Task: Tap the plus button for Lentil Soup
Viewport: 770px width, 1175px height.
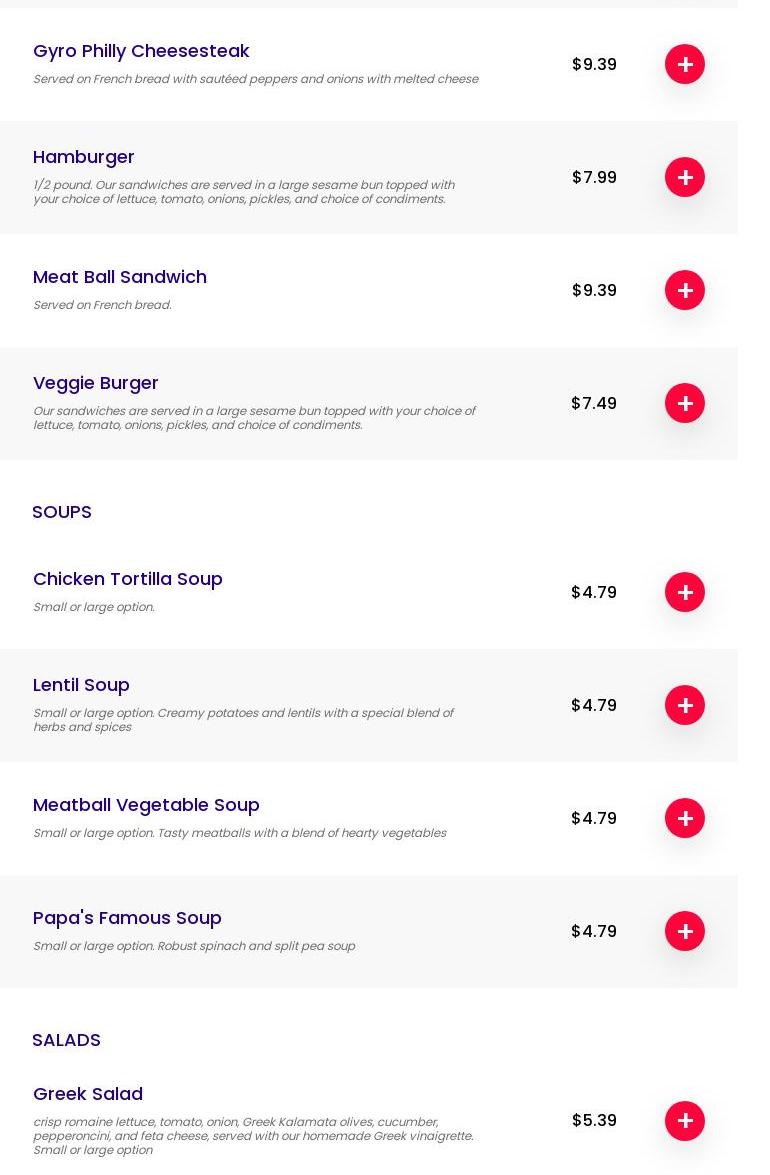Action: (685, 705)
